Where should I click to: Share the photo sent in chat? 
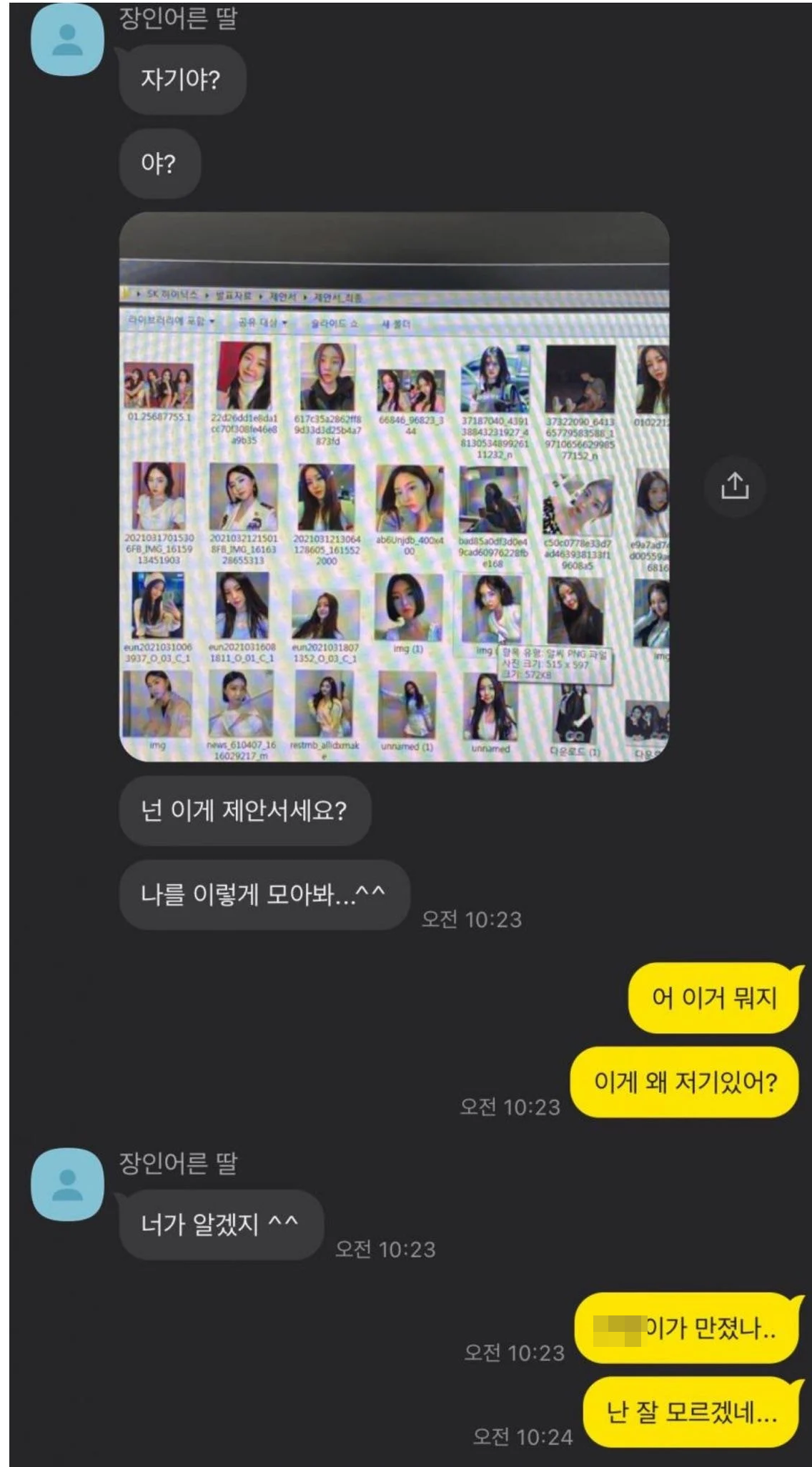(734, 485)
